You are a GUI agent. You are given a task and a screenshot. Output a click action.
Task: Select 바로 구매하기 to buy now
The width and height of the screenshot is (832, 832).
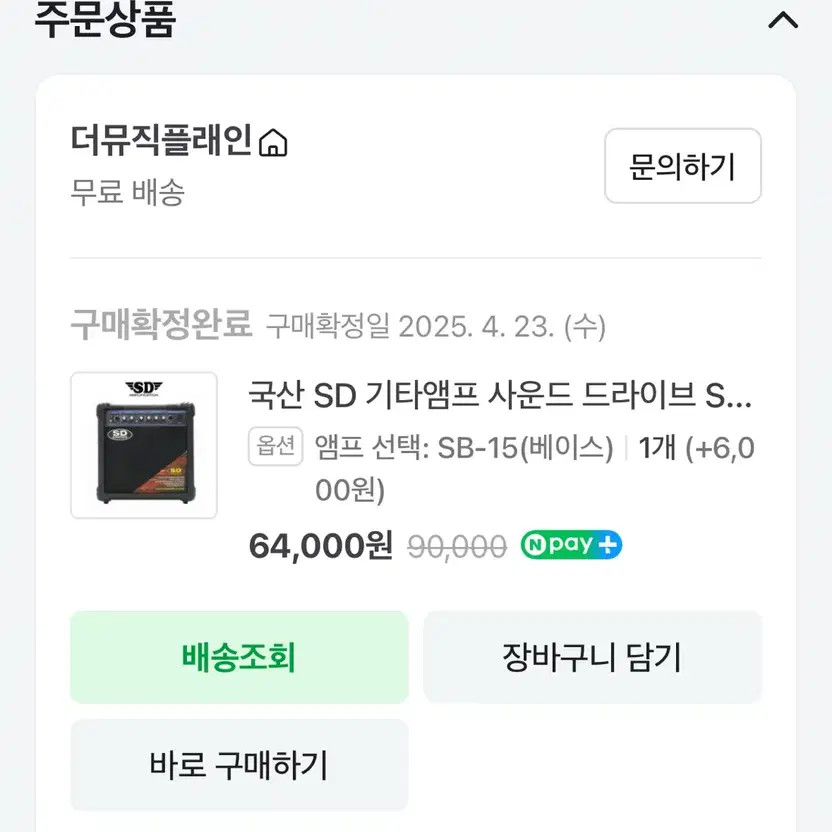239,766
